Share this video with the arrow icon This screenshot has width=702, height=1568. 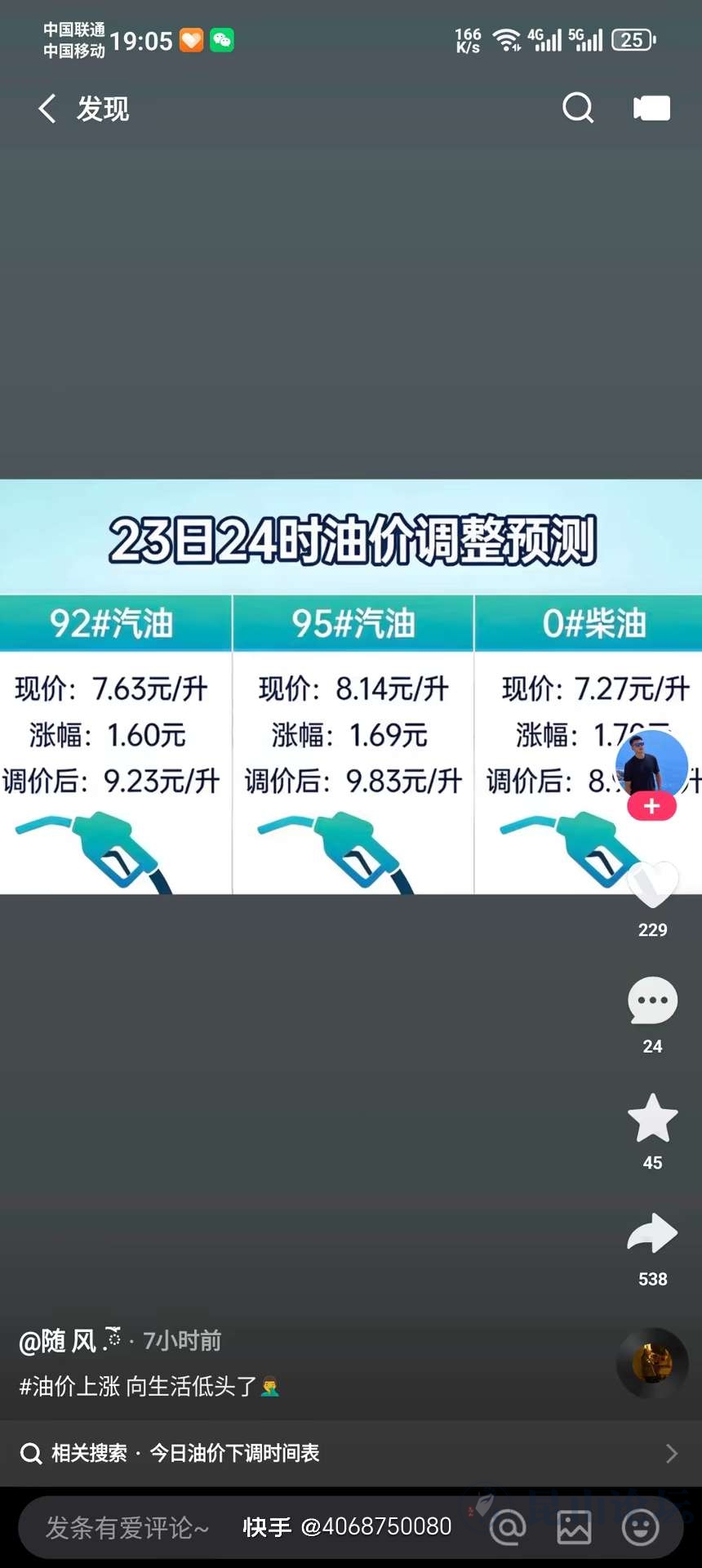[652, 1234]
